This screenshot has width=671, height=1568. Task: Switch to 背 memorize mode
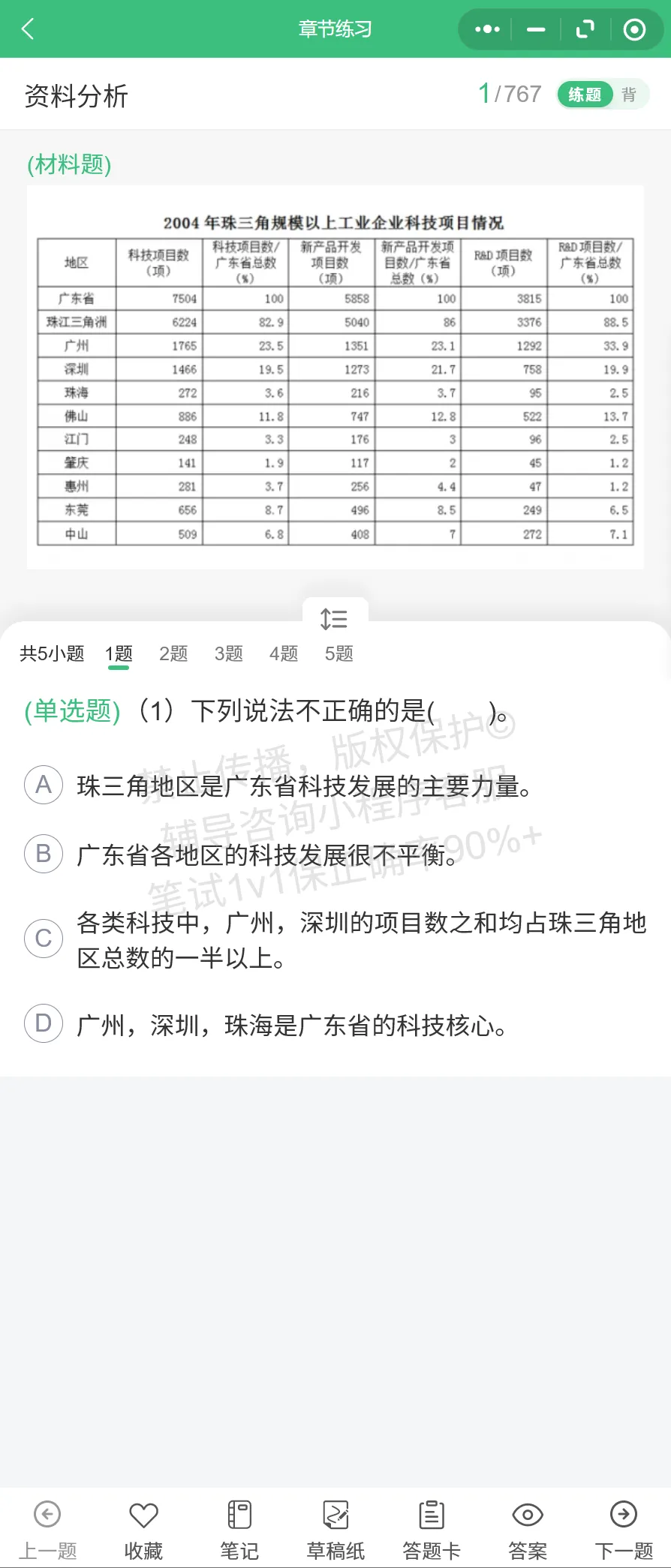(x=629, y=95)
